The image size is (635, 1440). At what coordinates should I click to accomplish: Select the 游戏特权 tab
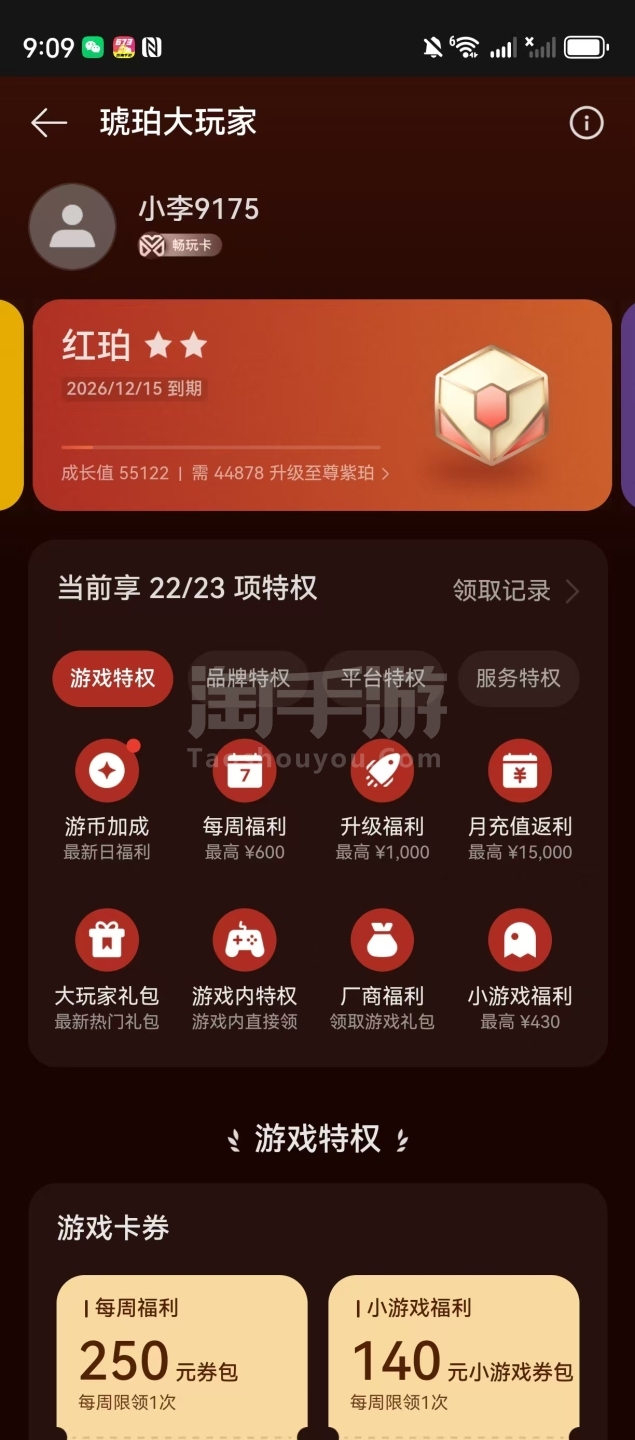click(112, 678)
